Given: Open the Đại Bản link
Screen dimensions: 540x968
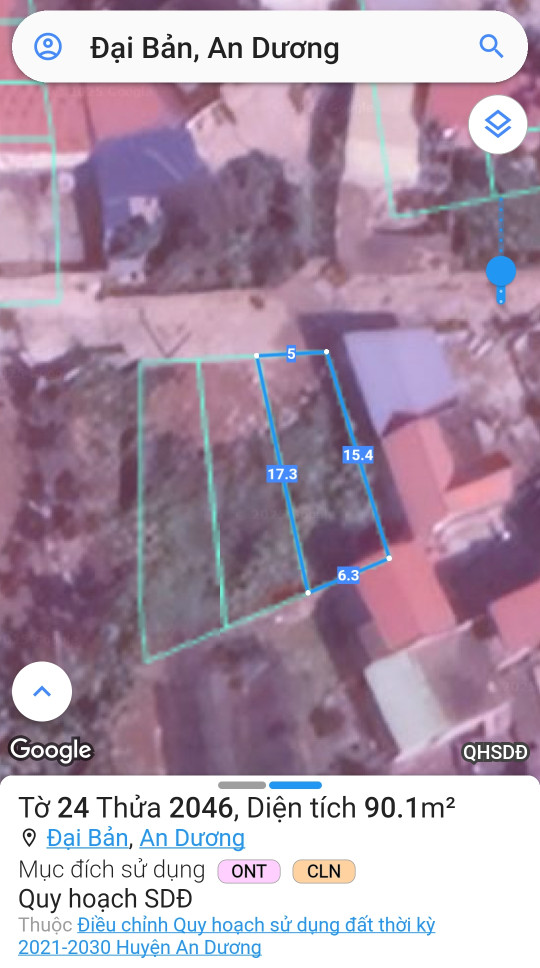Looking at the screenshot, I should pos(87,838).
